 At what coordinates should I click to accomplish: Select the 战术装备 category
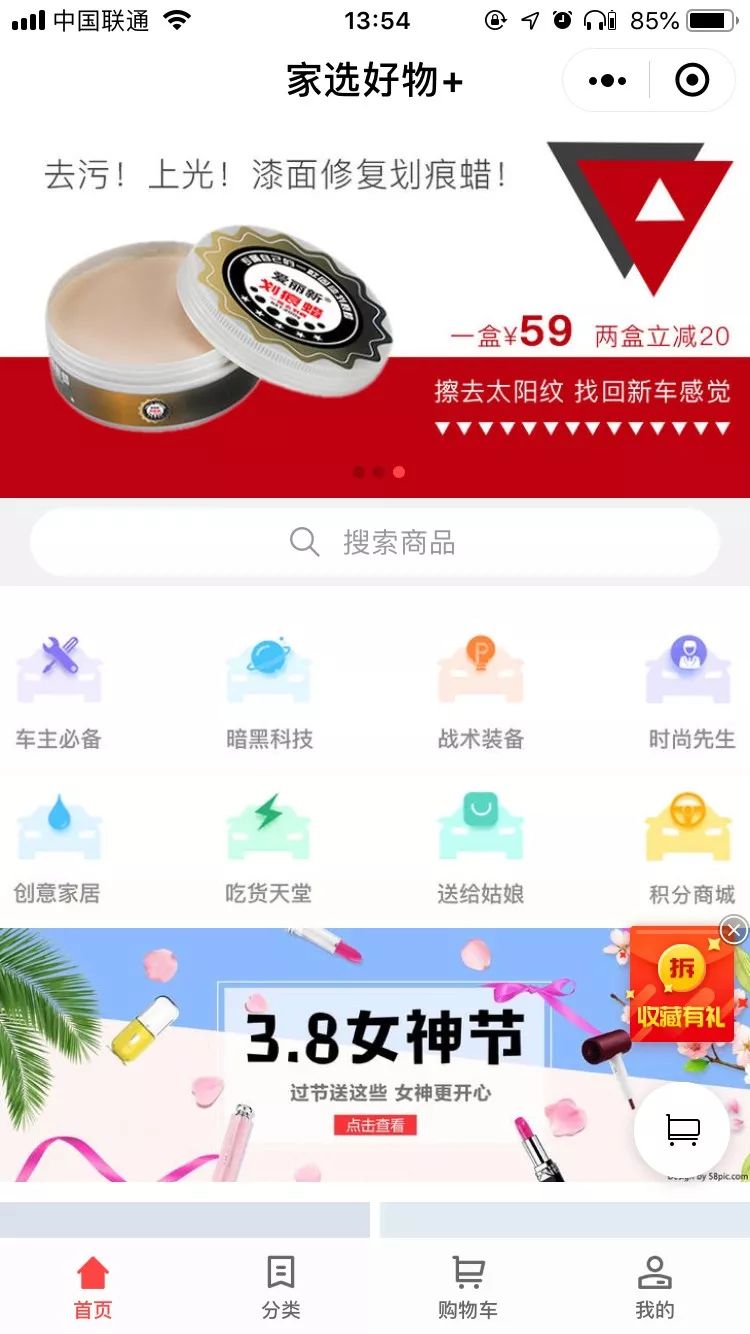(x=481, y=690)
